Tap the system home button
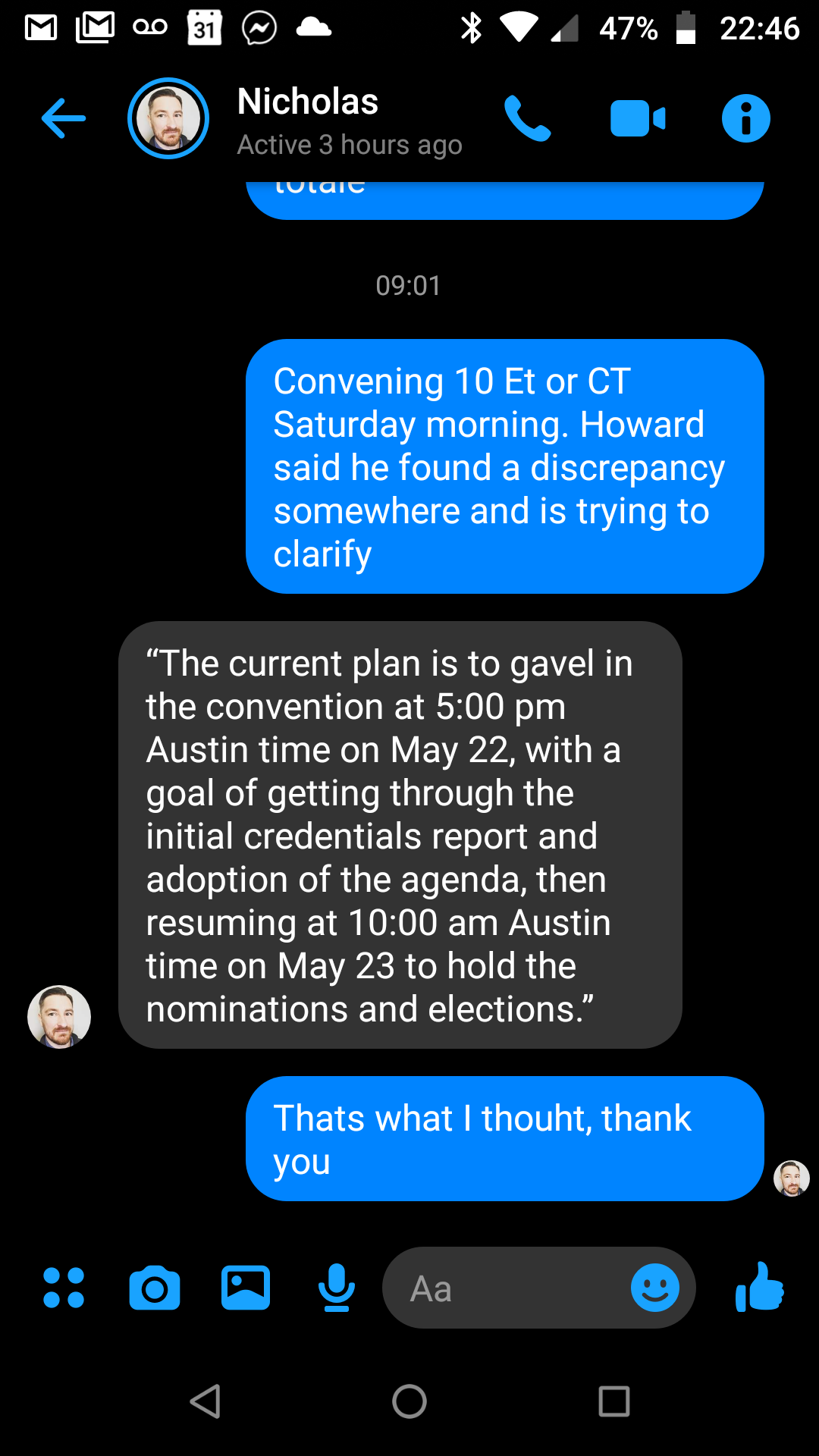The height and width of the screenshot is (1456, 819). pos(409,1401)
